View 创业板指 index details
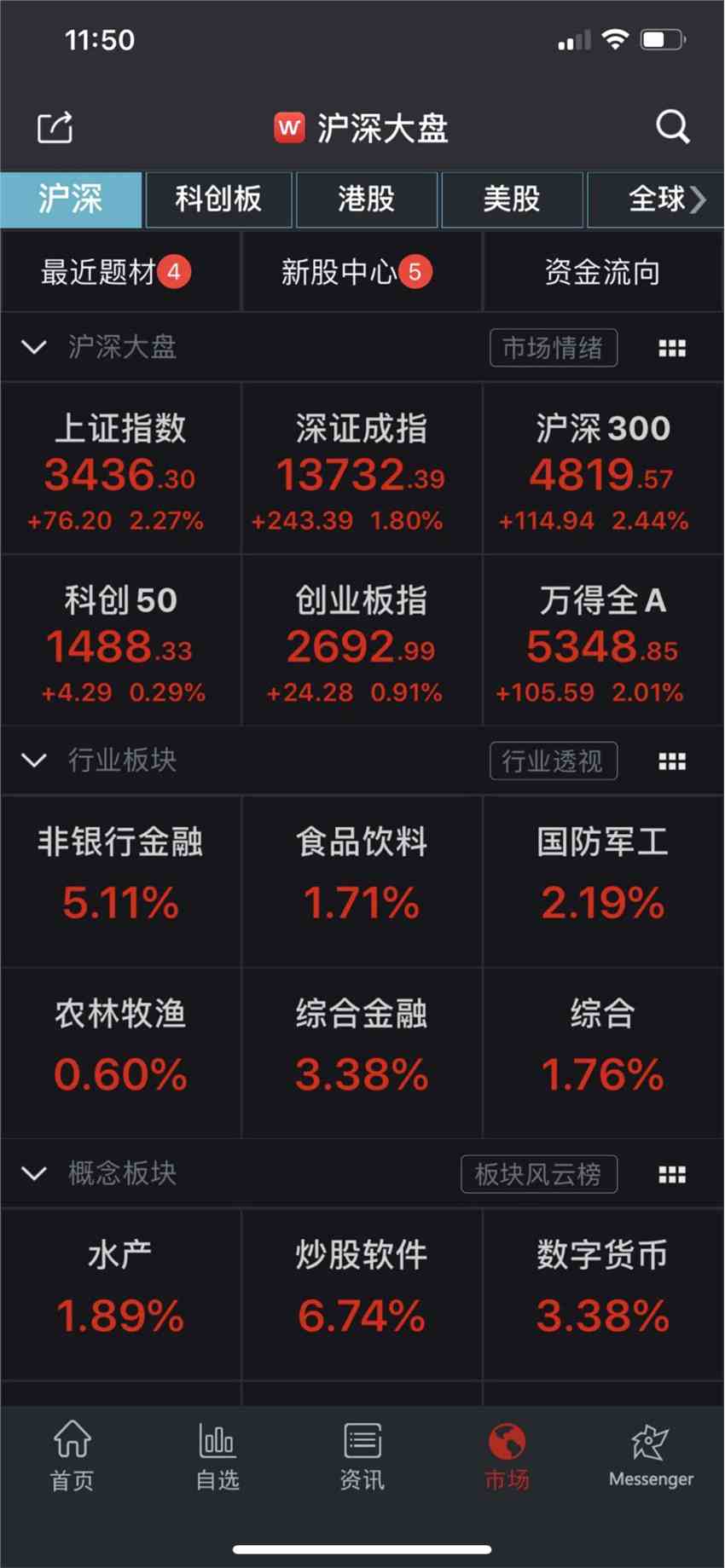Screen dimensions: 725x1568 point(361,641)
